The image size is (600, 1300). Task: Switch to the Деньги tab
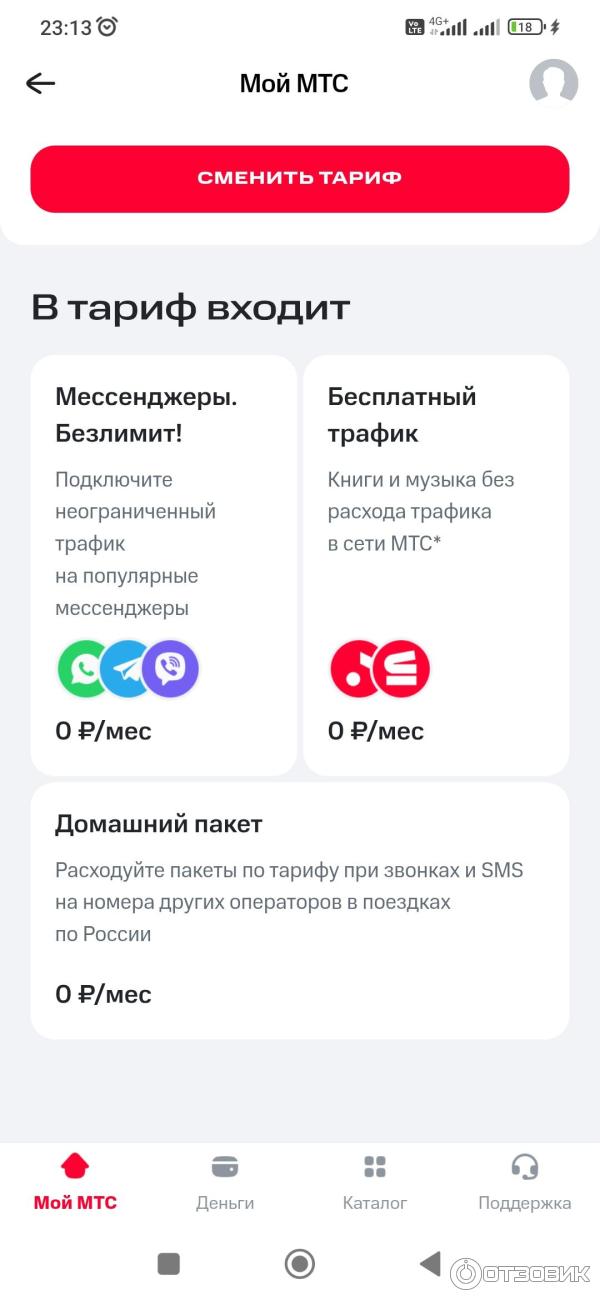(225, 1182)
